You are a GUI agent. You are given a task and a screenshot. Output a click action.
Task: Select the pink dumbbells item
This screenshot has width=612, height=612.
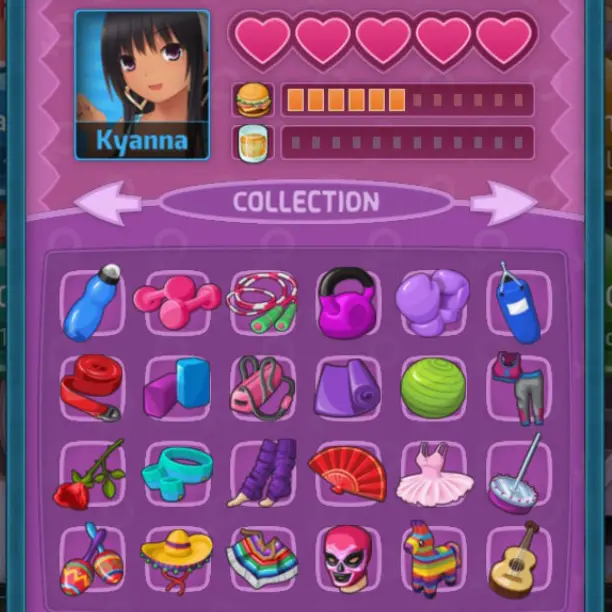177,303
